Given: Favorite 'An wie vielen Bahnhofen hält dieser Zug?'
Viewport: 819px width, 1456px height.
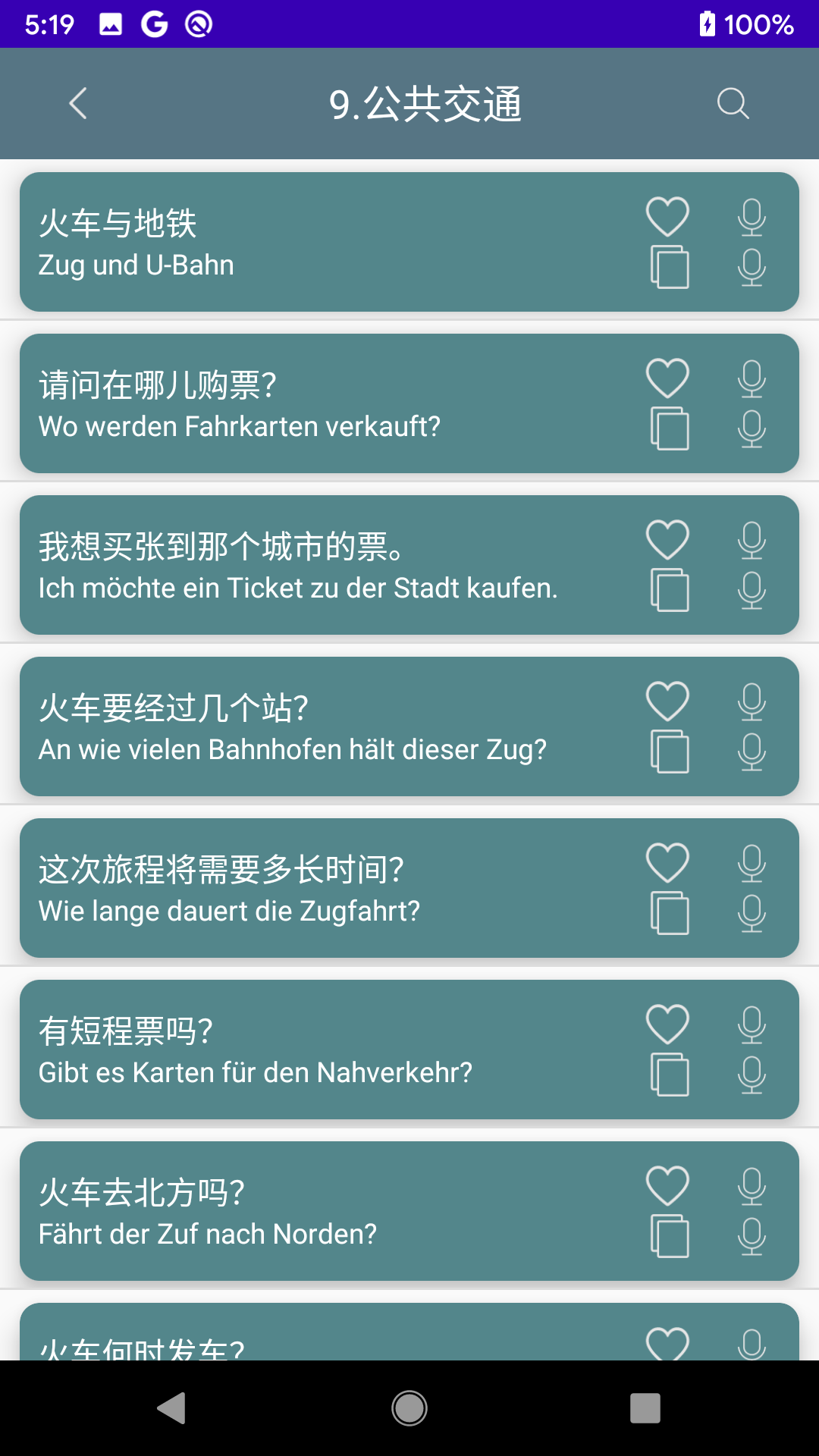Looking at the screenshot, I should (667, 701).
